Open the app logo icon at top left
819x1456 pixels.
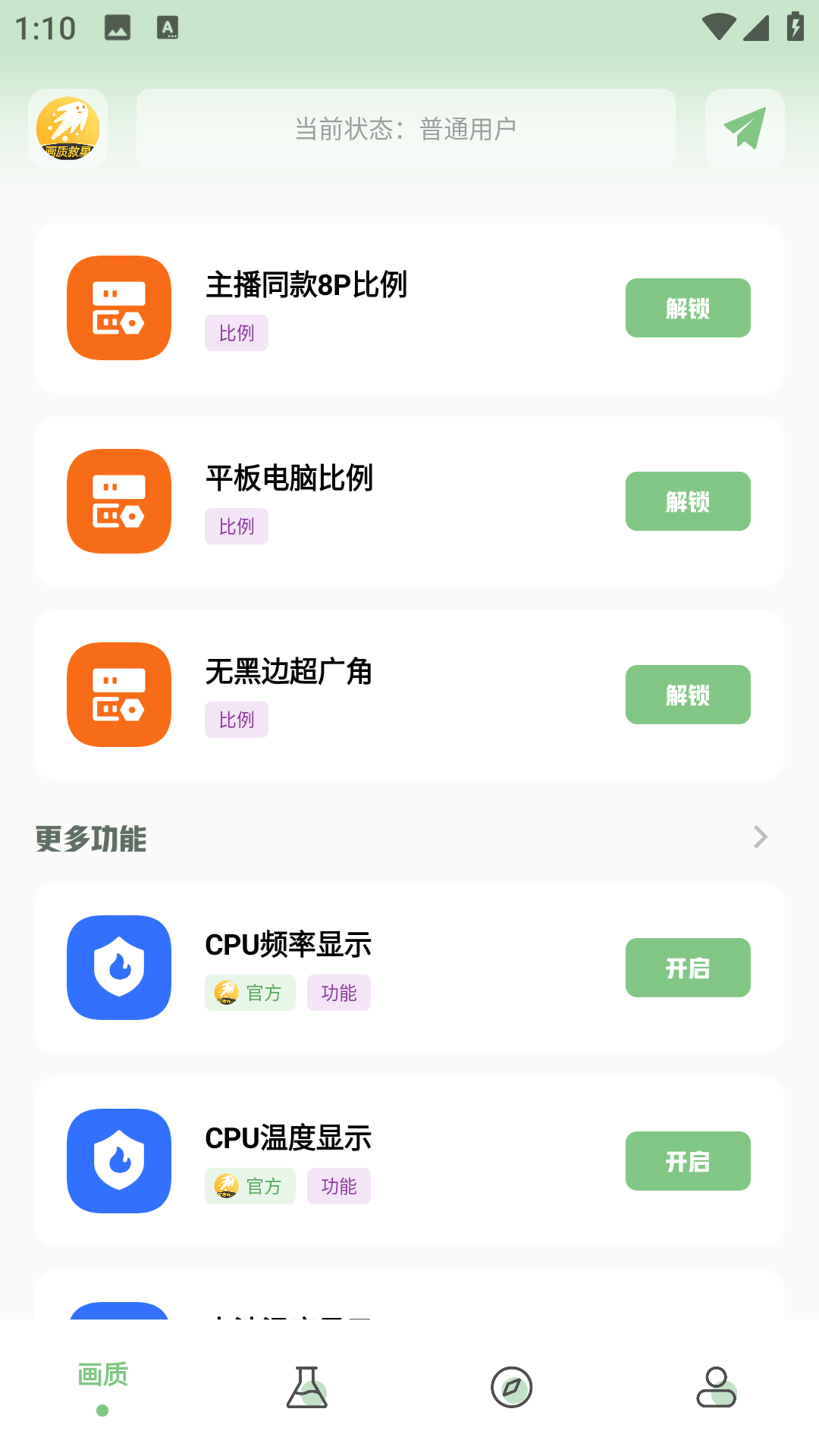(x=67, y=128)
